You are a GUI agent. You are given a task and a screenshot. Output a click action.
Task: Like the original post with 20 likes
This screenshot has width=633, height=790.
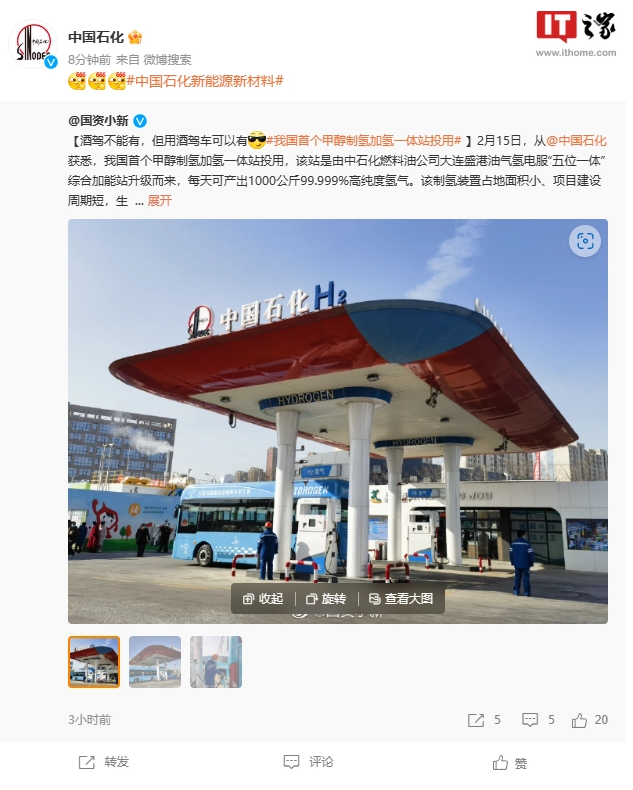click(590, 719)
